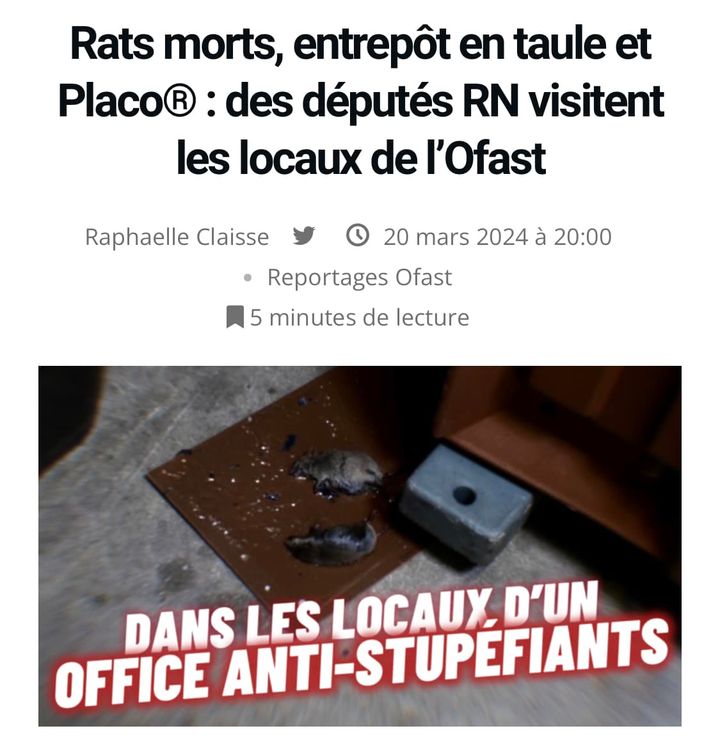Screen dimensions: 720x740
Task: Open the author's Twitter profile icon
Action: coord(304,236)
